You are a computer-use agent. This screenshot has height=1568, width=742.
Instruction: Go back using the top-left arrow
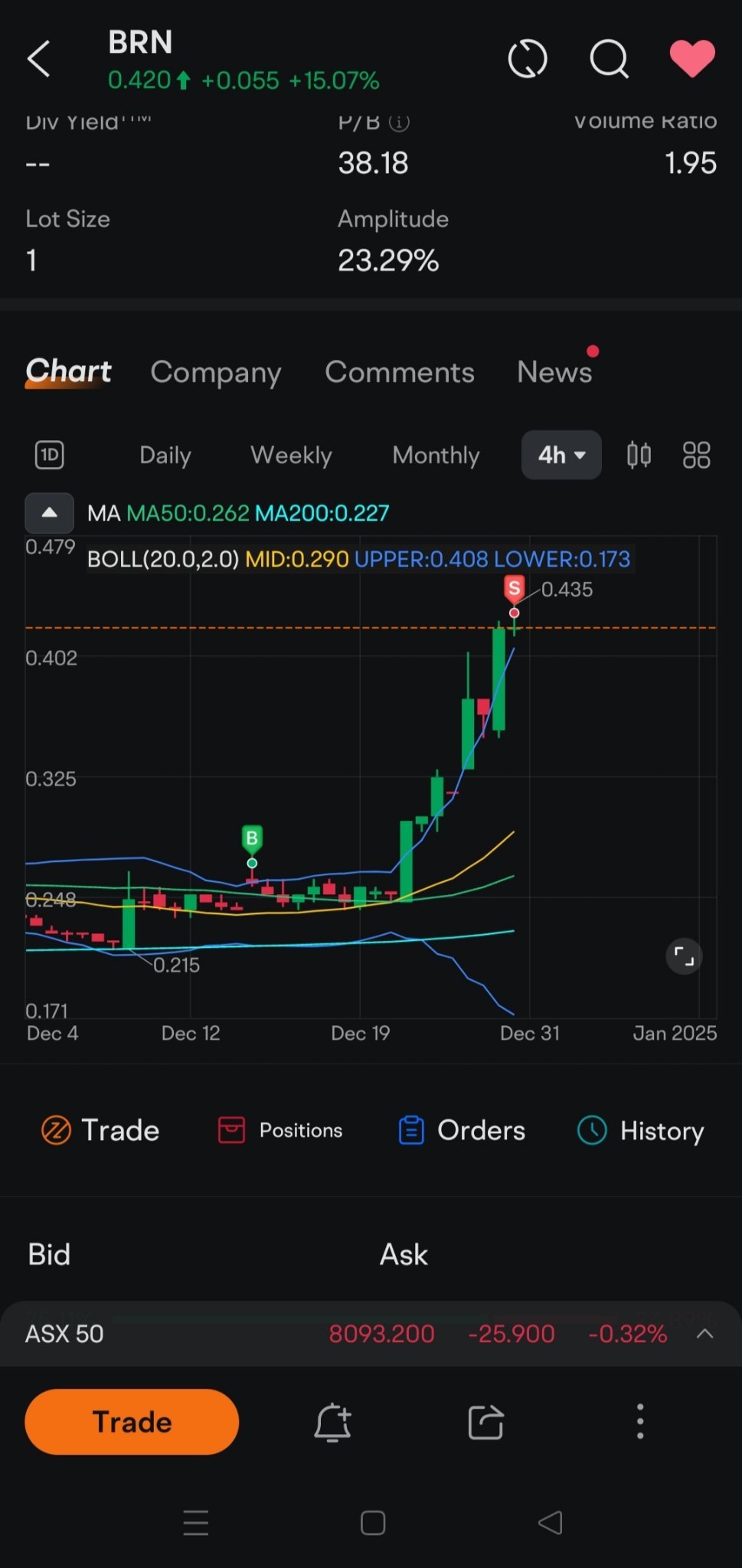[39, 59]
